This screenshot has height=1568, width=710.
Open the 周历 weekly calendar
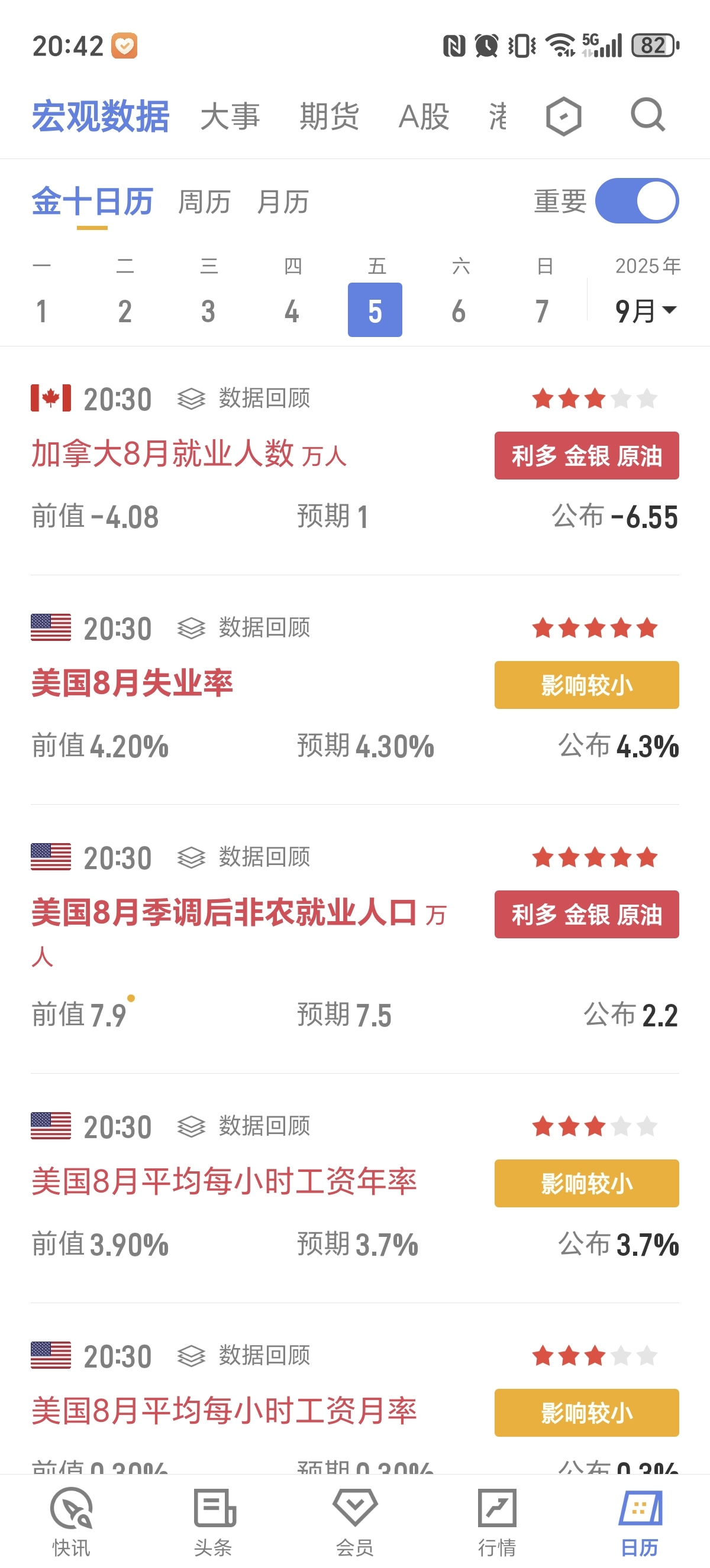204,202
